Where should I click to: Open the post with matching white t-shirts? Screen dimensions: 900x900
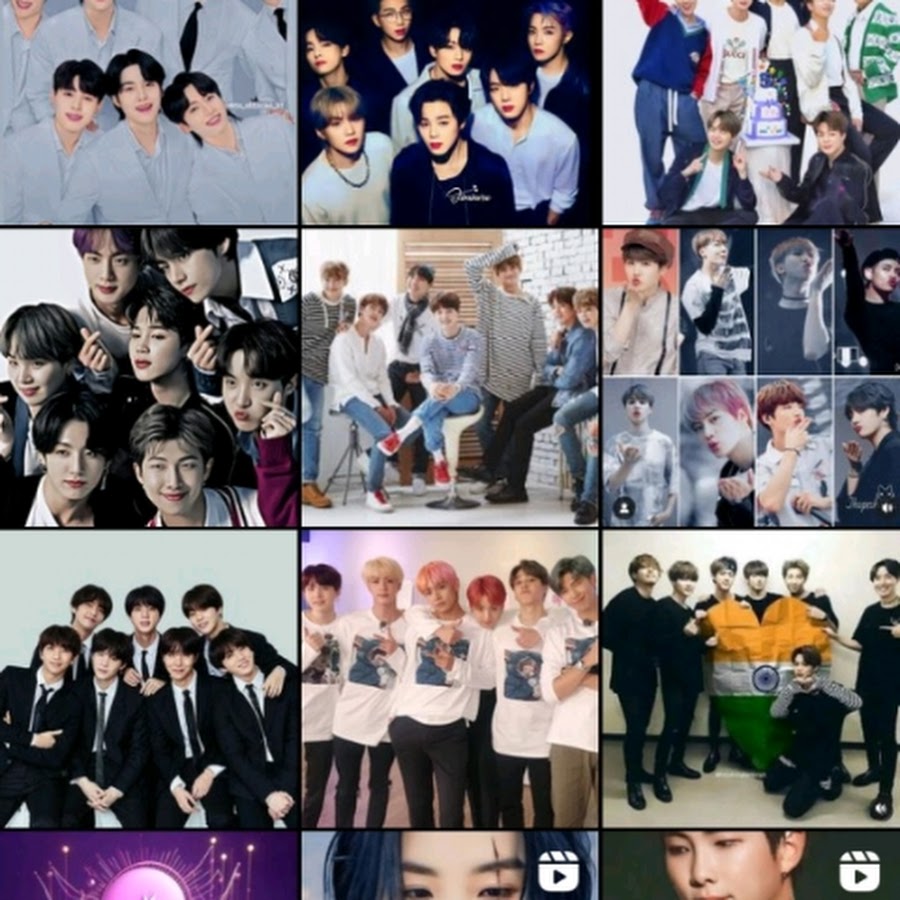[x=450, y=678]
